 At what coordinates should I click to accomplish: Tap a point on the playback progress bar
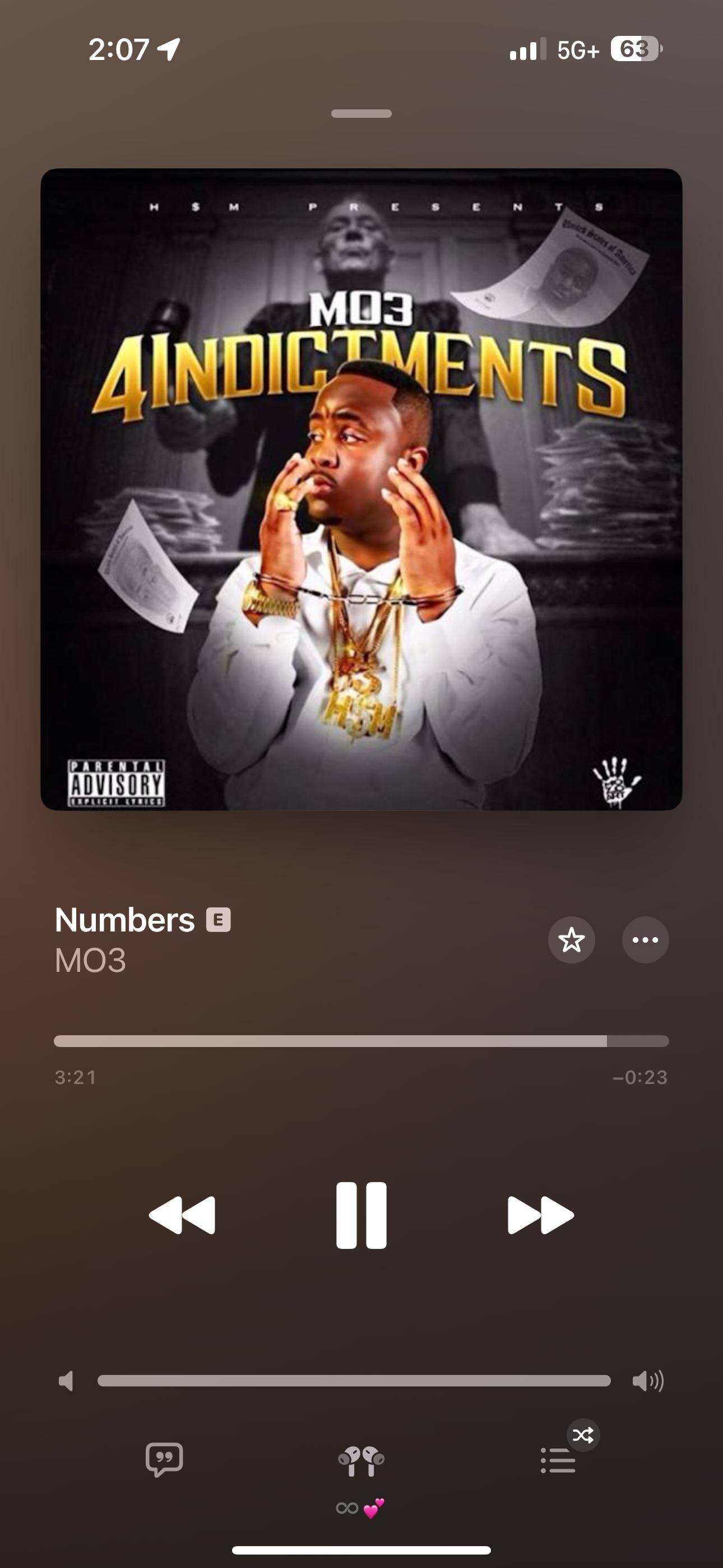click(x=361, y=1041)
